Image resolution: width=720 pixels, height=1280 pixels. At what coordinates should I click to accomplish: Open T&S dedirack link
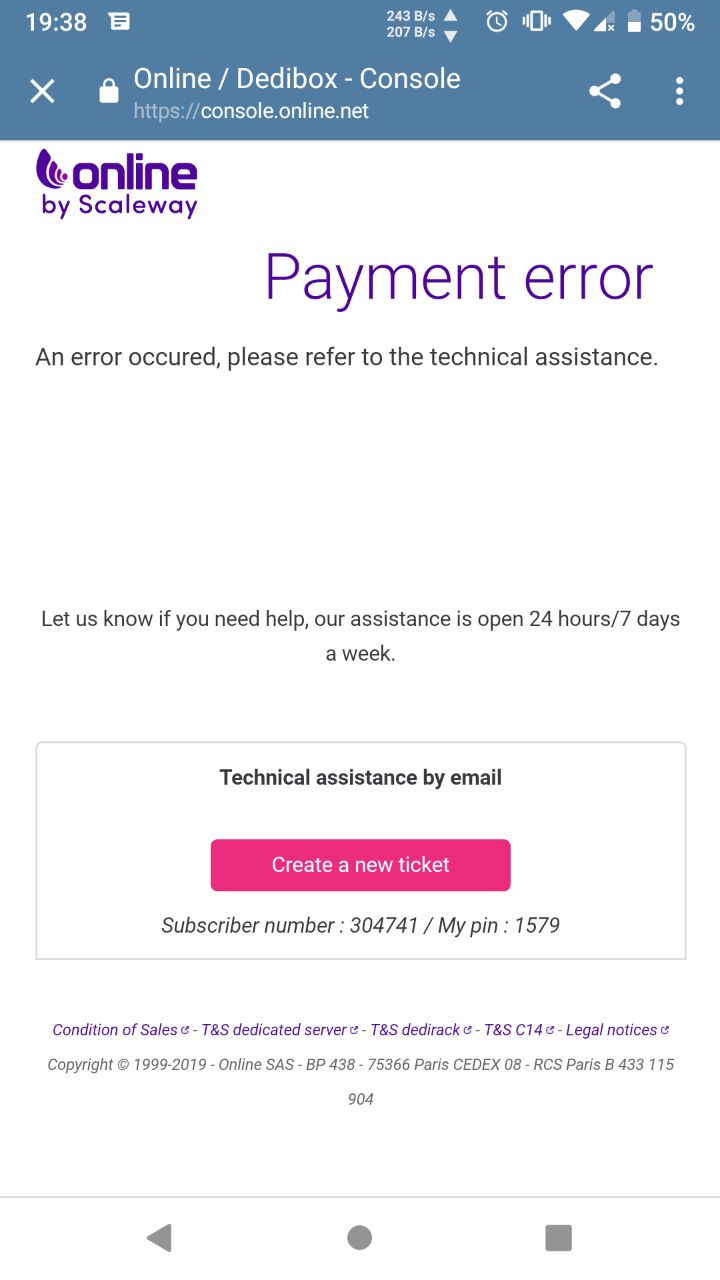click(x=415, y=1030)
